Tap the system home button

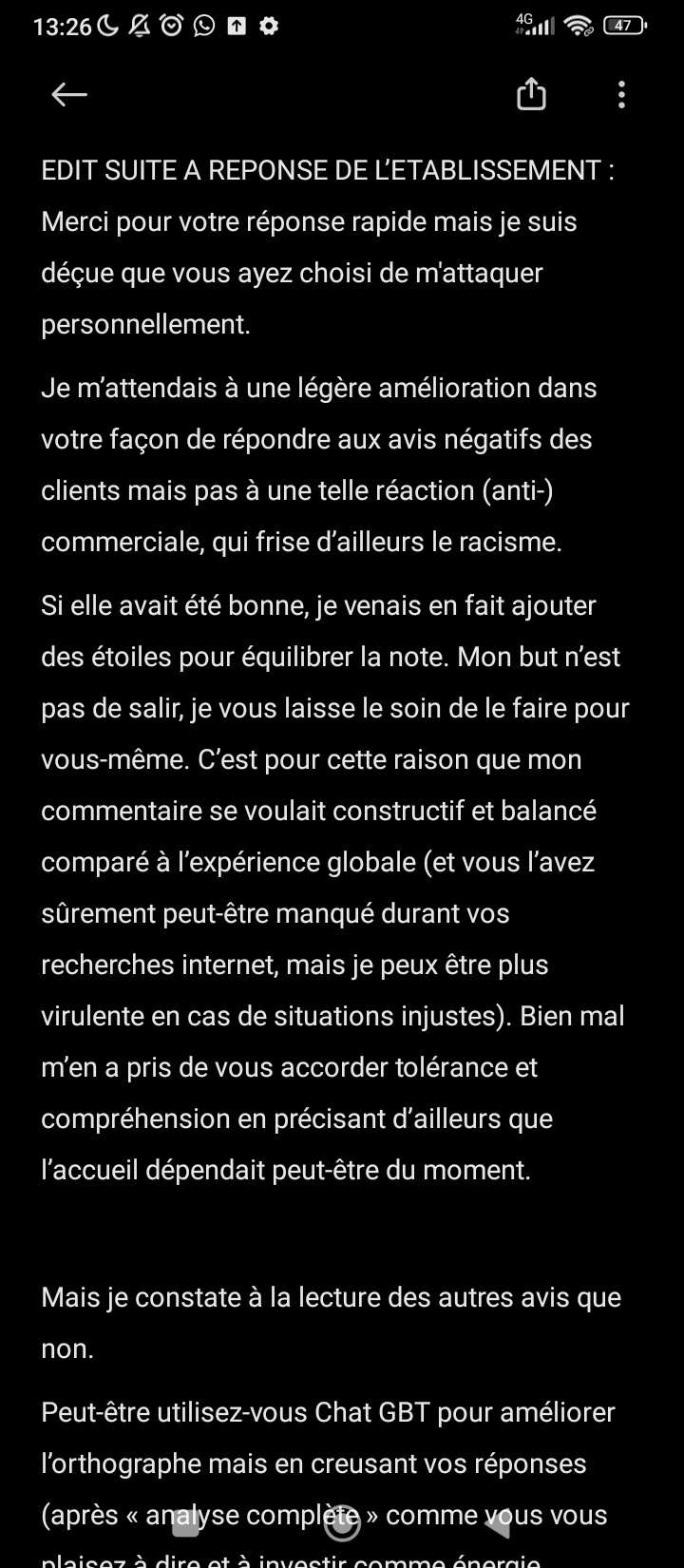pyautogui.click(x=342, y=1523)
